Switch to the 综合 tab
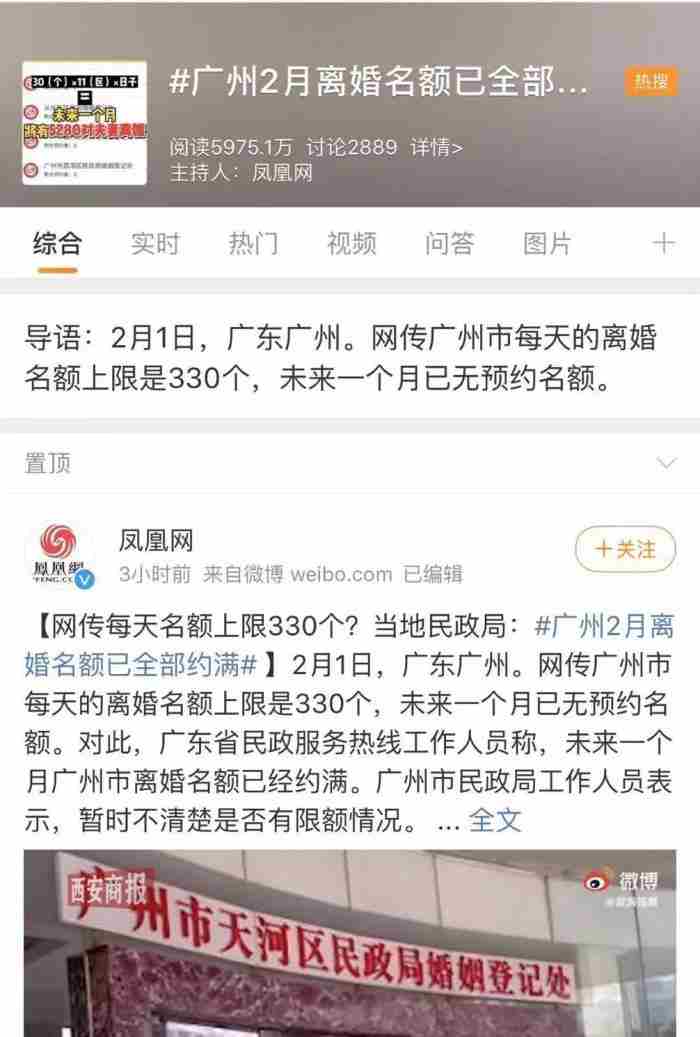The width and height of the screenshot is (700, 1037). (56, 243)
